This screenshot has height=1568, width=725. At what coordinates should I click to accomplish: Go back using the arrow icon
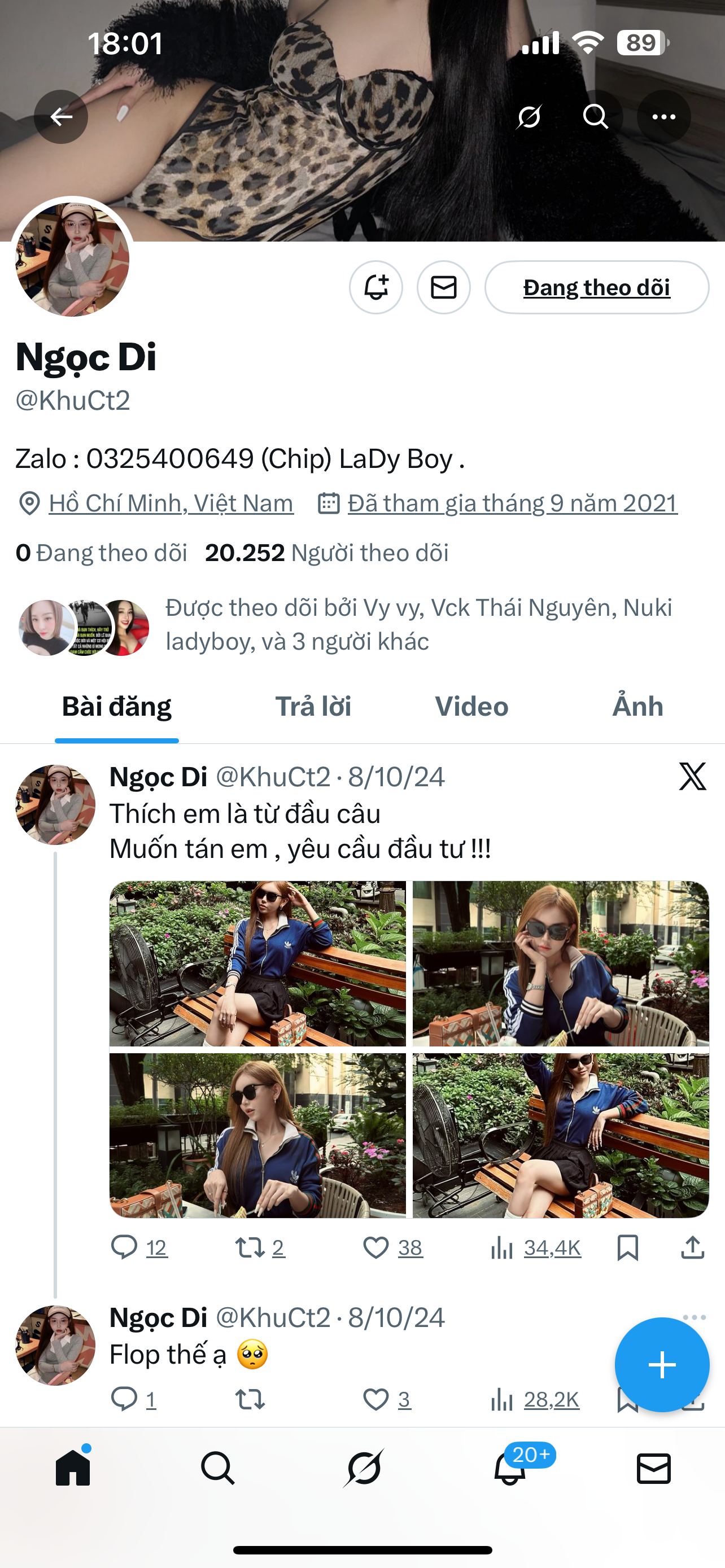tap(61, 116)
